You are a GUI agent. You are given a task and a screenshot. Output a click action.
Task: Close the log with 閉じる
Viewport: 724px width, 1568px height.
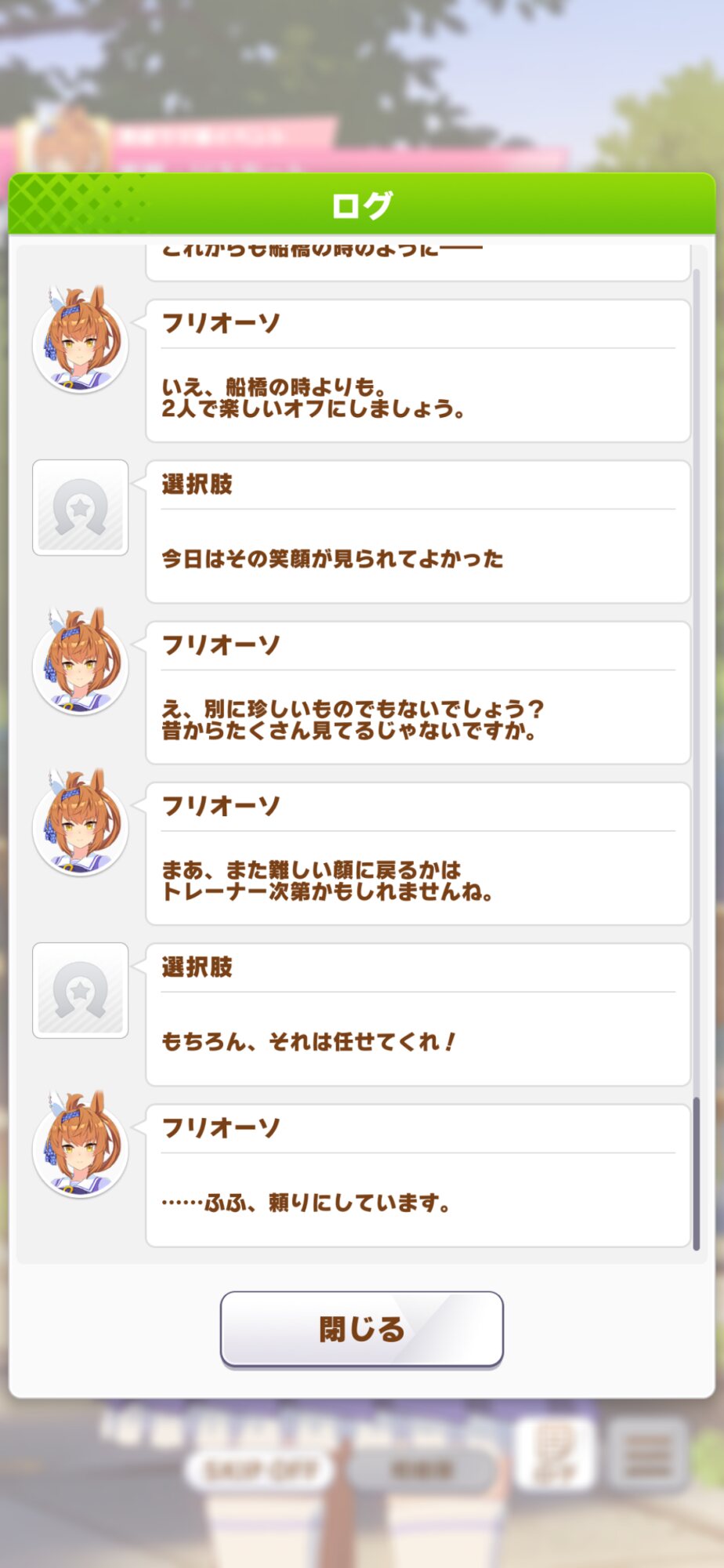point(361,1329)
